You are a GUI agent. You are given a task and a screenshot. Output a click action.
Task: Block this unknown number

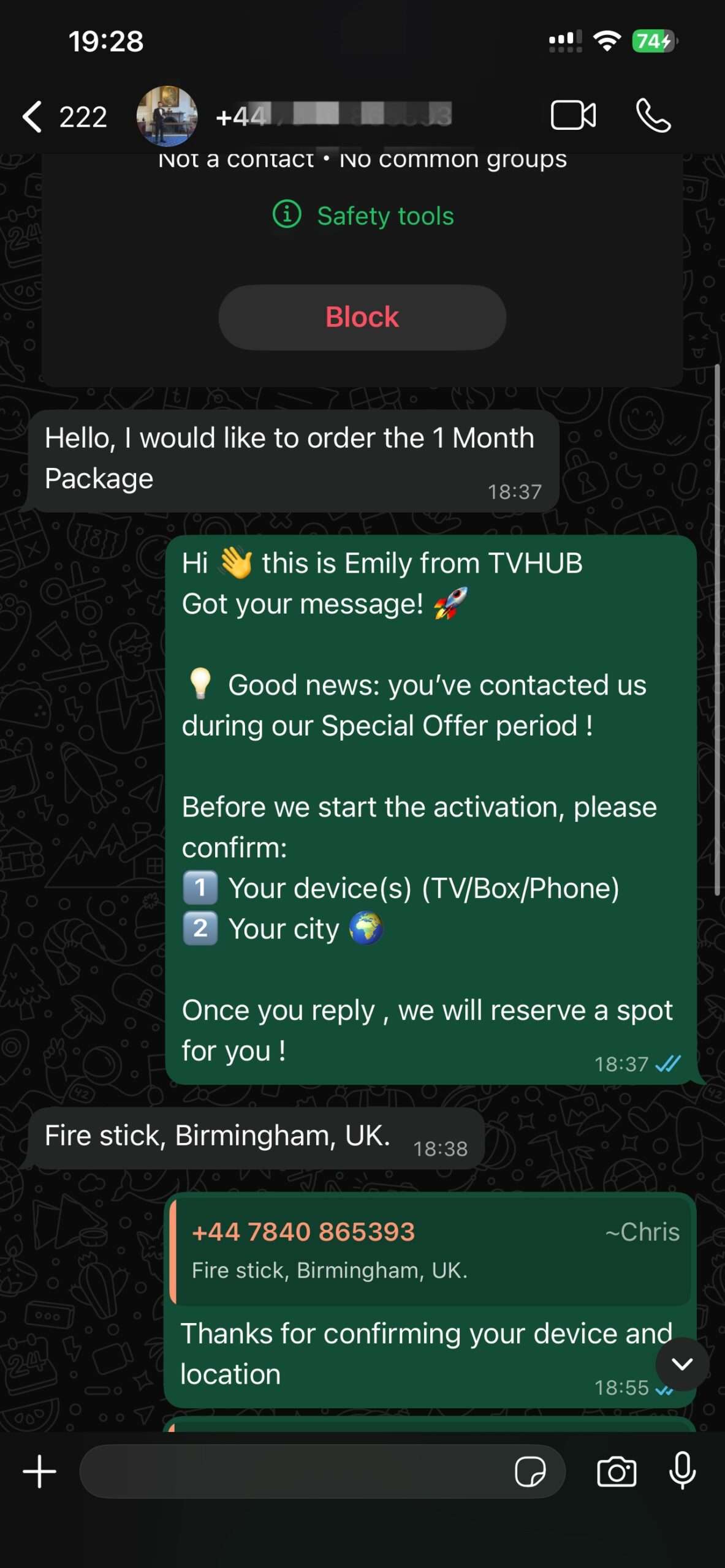(362, 317)
